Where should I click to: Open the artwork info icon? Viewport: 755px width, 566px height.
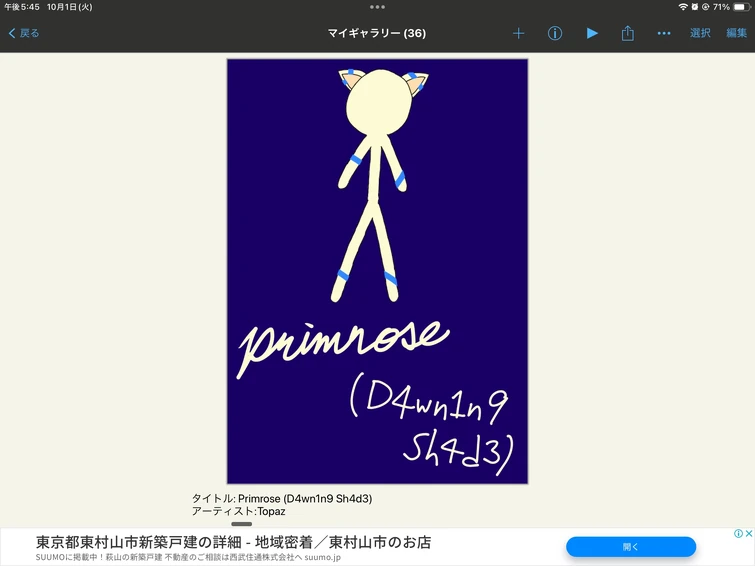pyautogui.click(x=555, y=33)
